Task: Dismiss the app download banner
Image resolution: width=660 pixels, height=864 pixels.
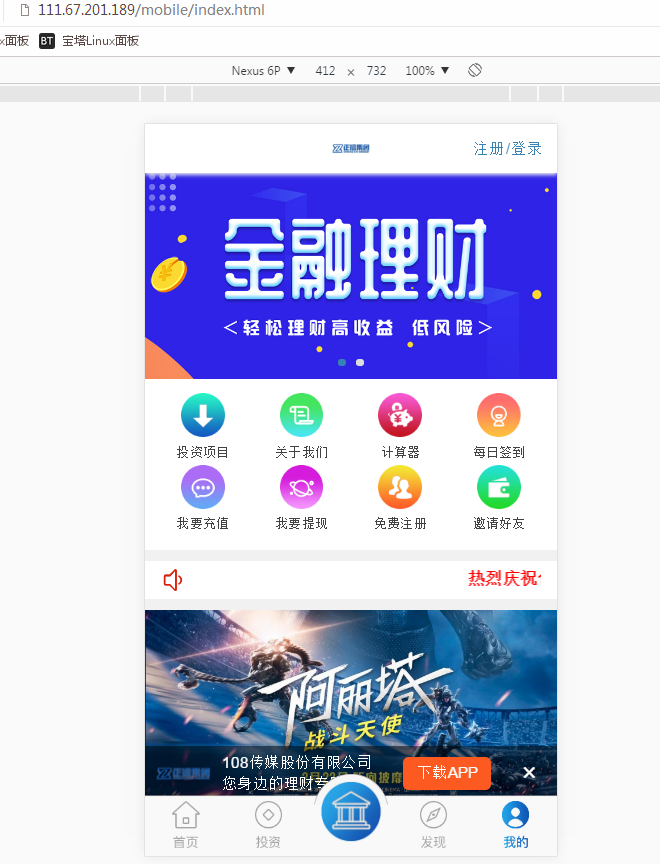Action: 529,772
